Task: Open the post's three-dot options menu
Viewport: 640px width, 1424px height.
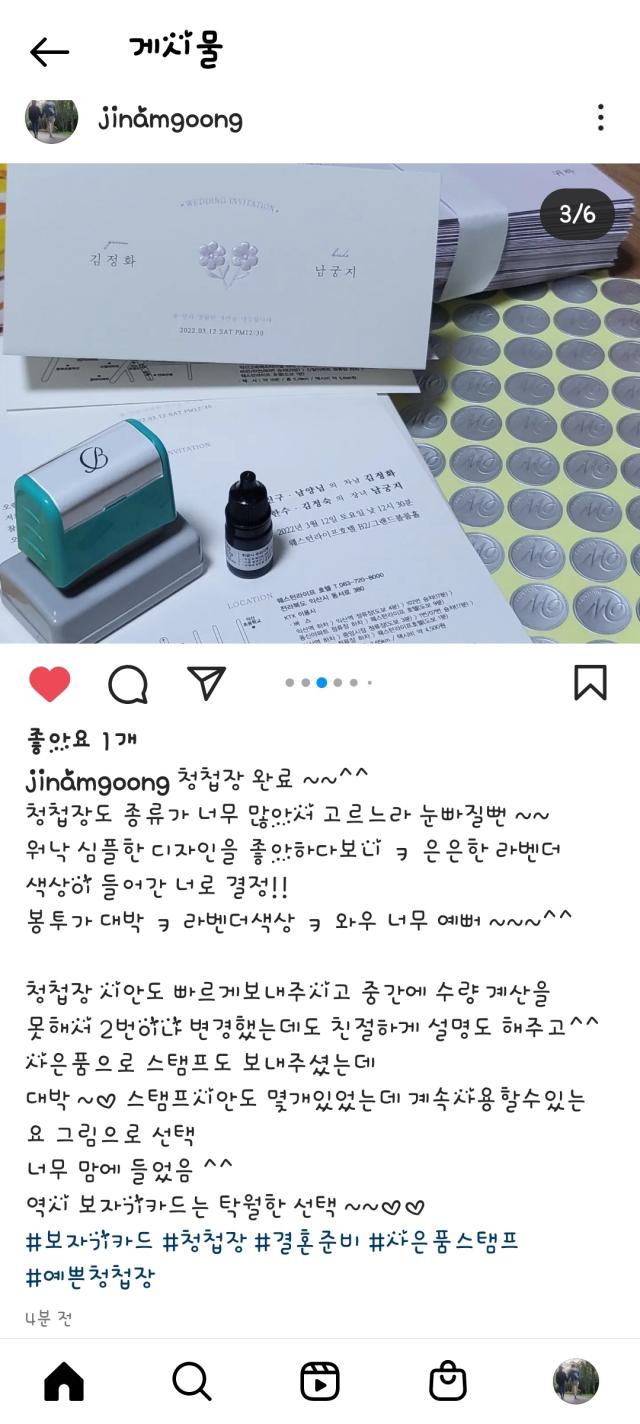Action: tap(600, 118)
